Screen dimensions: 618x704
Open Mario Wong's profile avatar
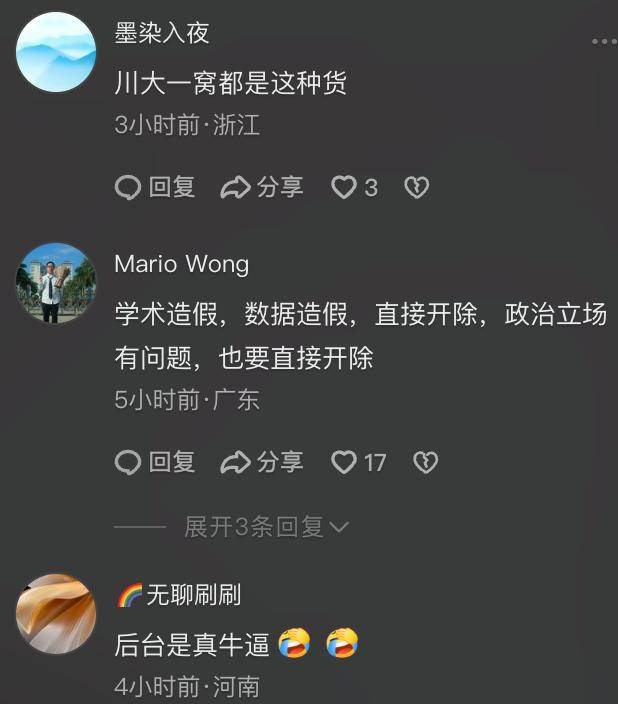tap(57, 282)
